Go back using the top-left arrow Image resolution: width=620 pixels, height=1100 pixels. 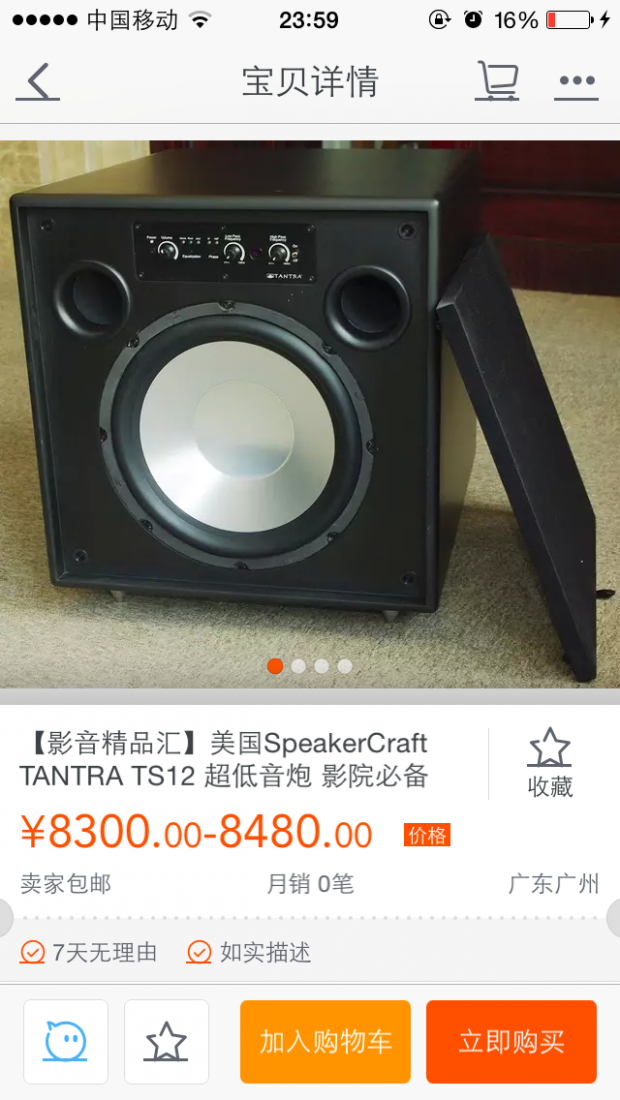38,82
